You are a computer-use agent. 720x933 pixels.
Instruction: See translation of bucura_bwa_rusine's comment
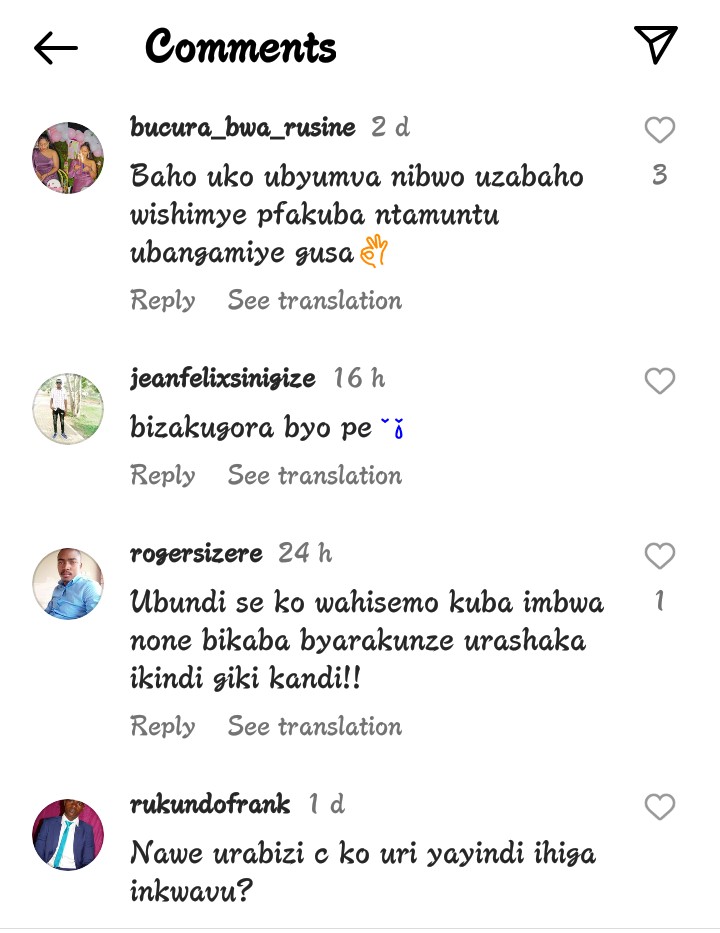314,300
